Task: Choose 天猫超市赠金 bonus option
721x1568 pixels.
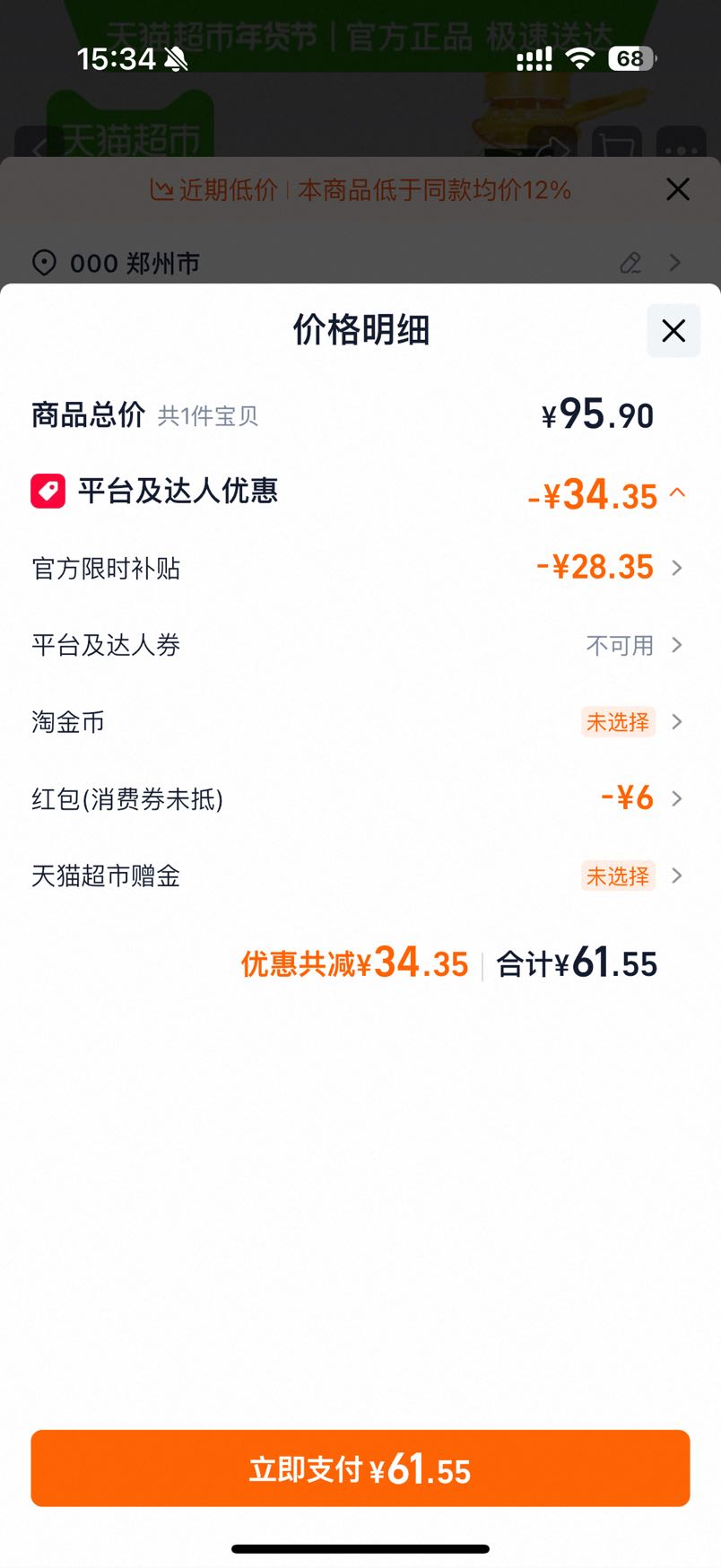Action: click(x=360, y=875)
